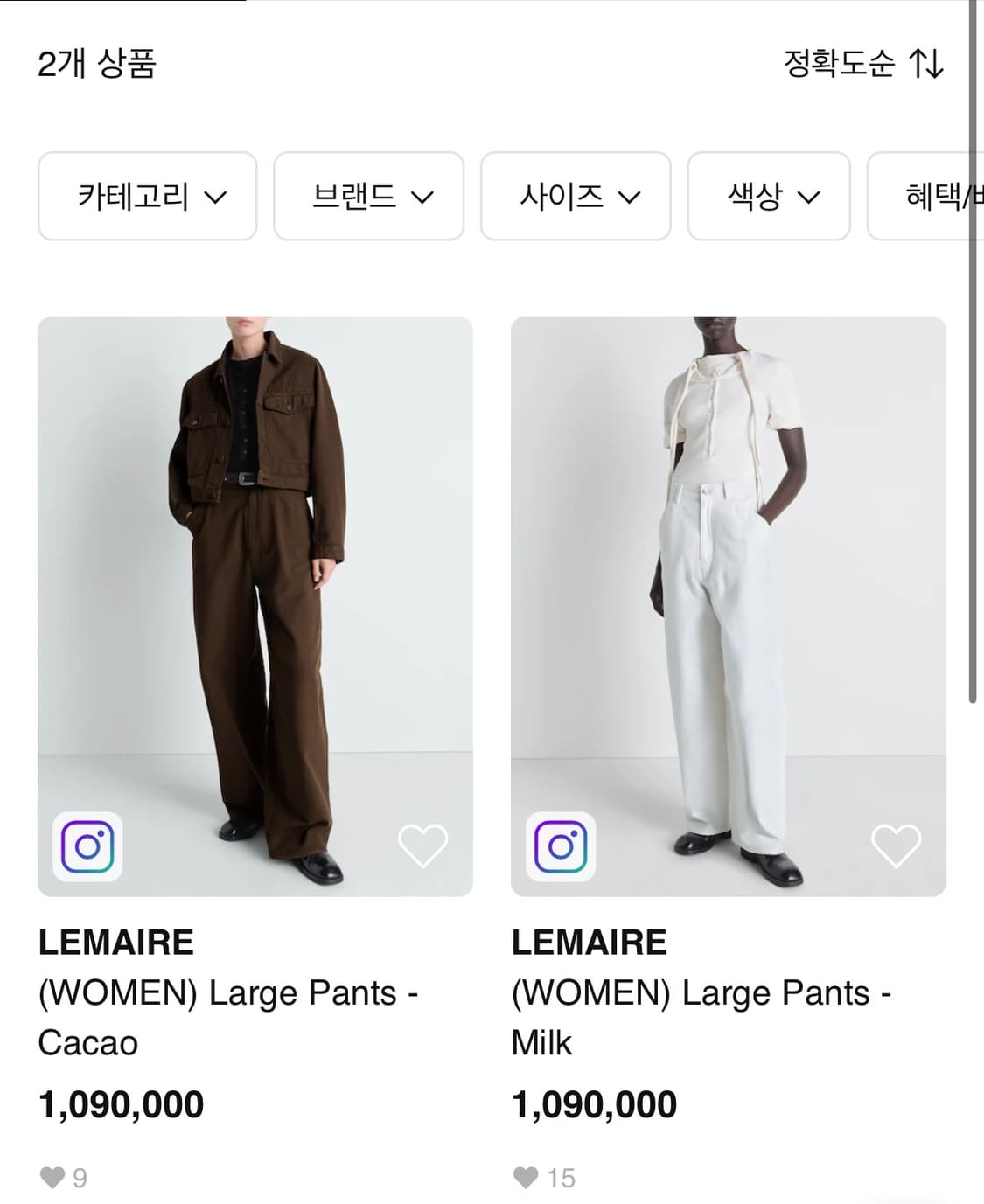
Task: Click the red heart icon showing 15 likes
Action: 526,1176
